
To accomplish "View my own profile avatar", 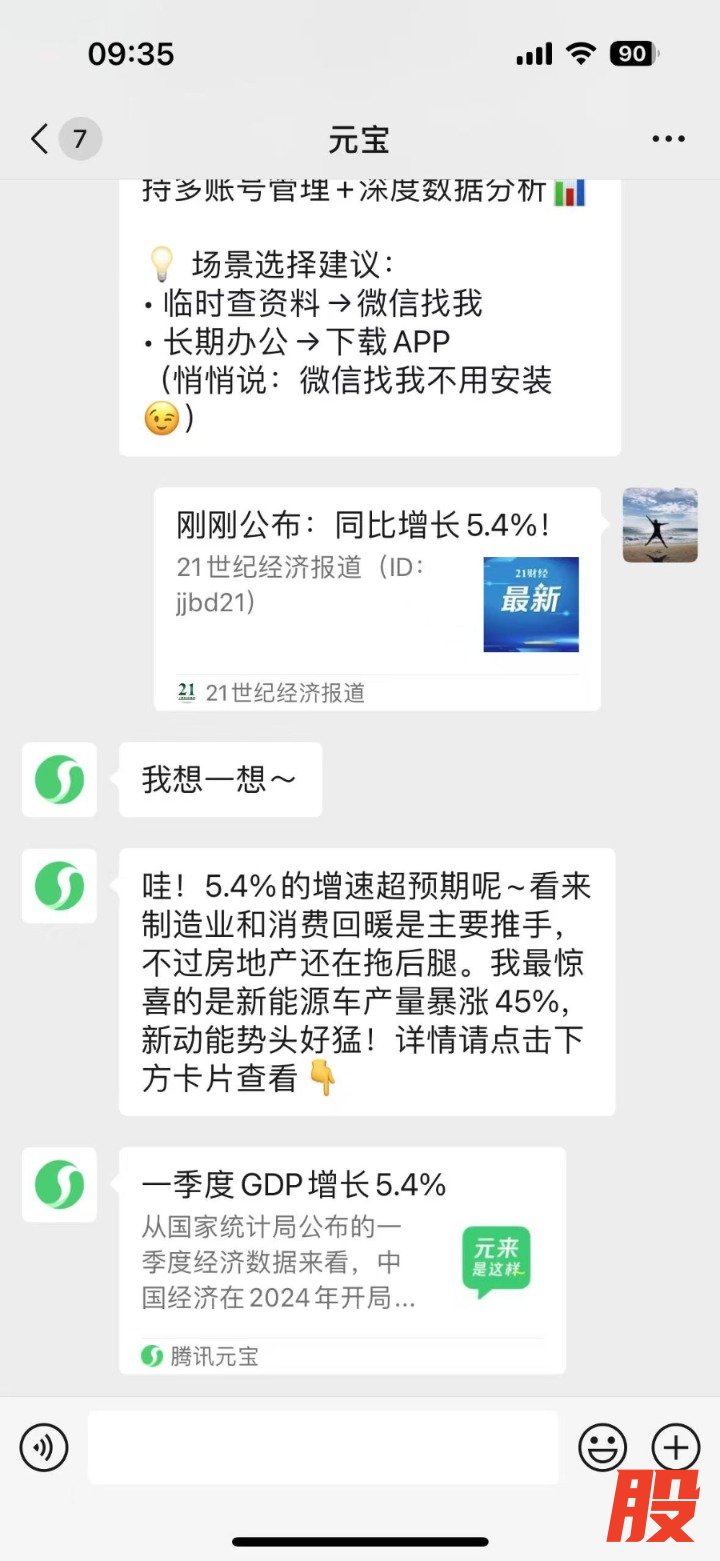I will tap(660, 525).
